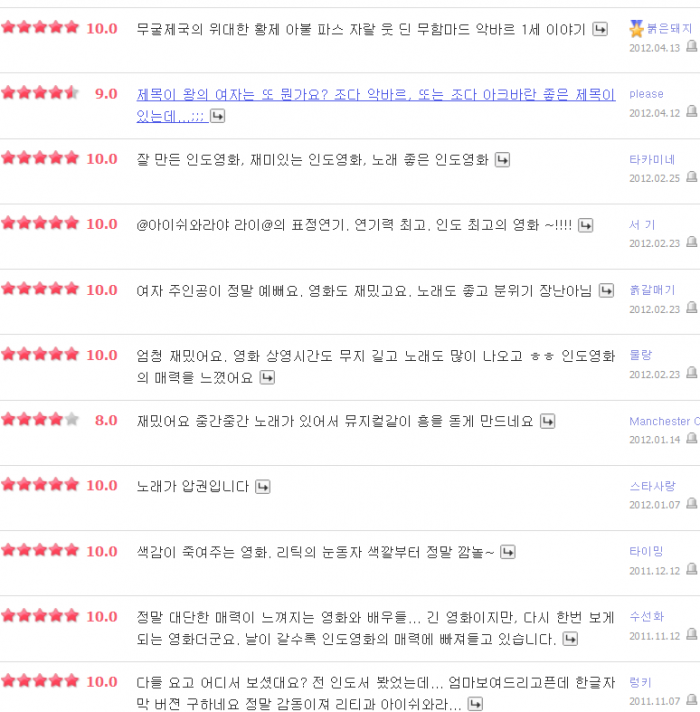
Task: Tap the arrow icon after 노래가 압권입니다
Action: [x=263, y=487]
